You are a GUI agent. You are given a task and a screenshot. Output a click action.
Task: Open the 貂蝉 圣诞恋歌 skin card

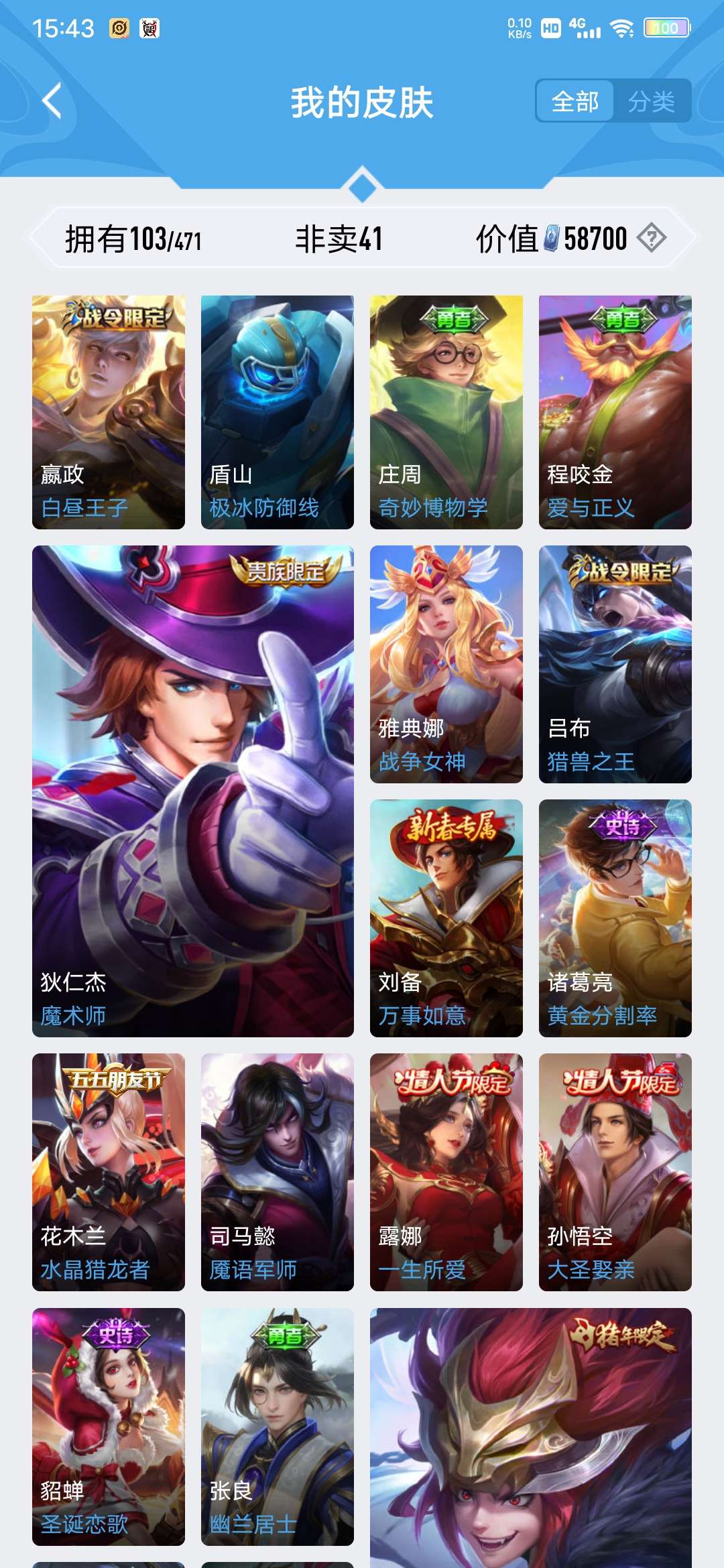coord(109,1427)
